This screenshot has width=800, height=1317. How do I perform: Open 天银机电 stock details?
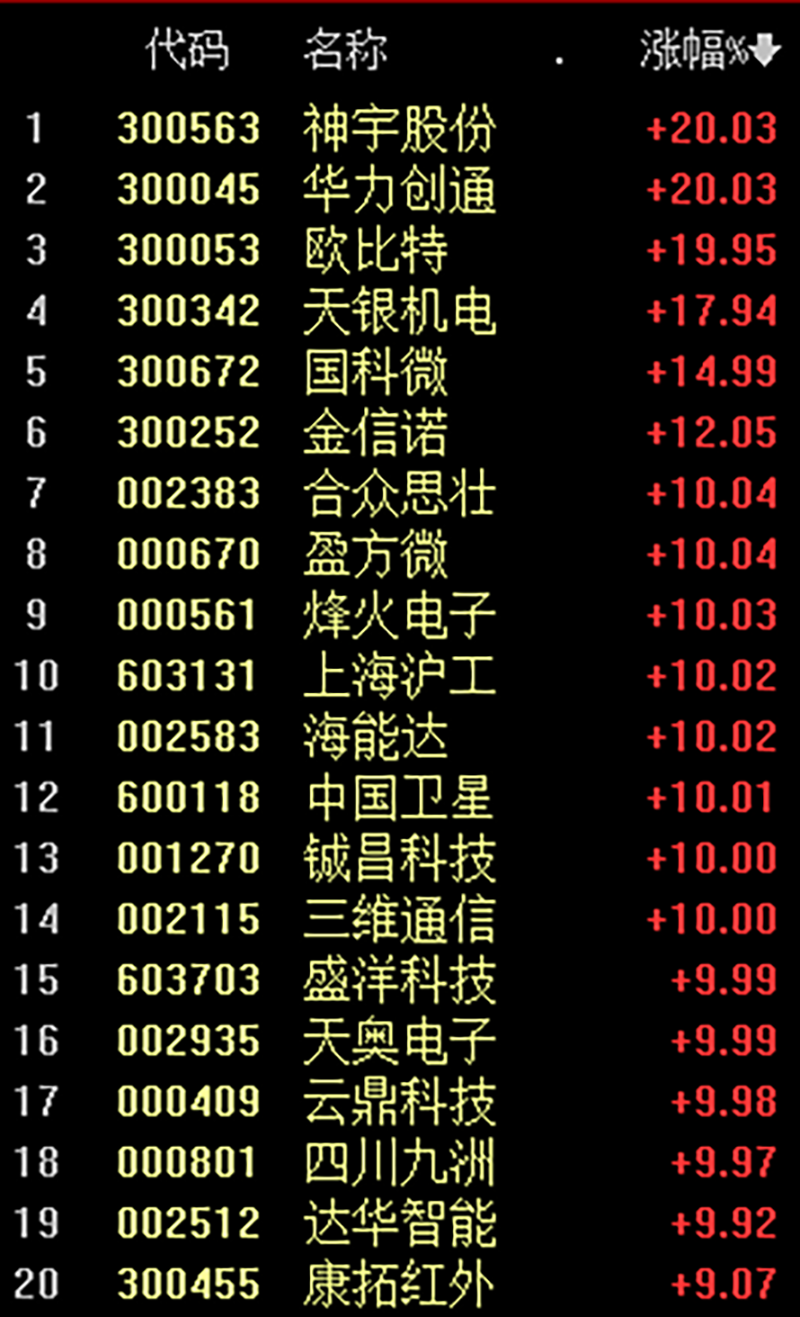pos(400,311)
